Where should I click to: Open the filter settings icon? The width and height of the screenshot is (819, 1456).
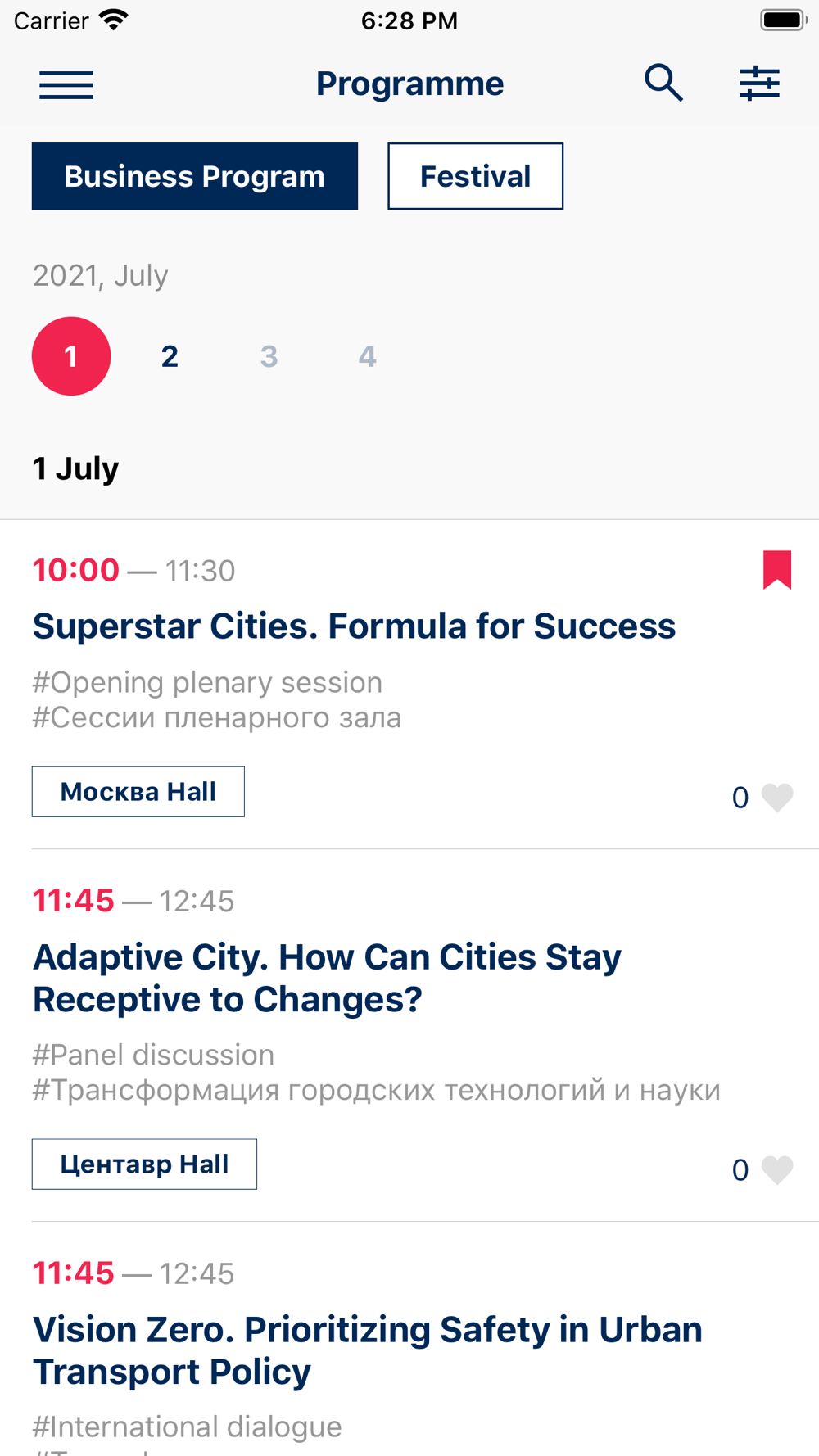point(759,84)
